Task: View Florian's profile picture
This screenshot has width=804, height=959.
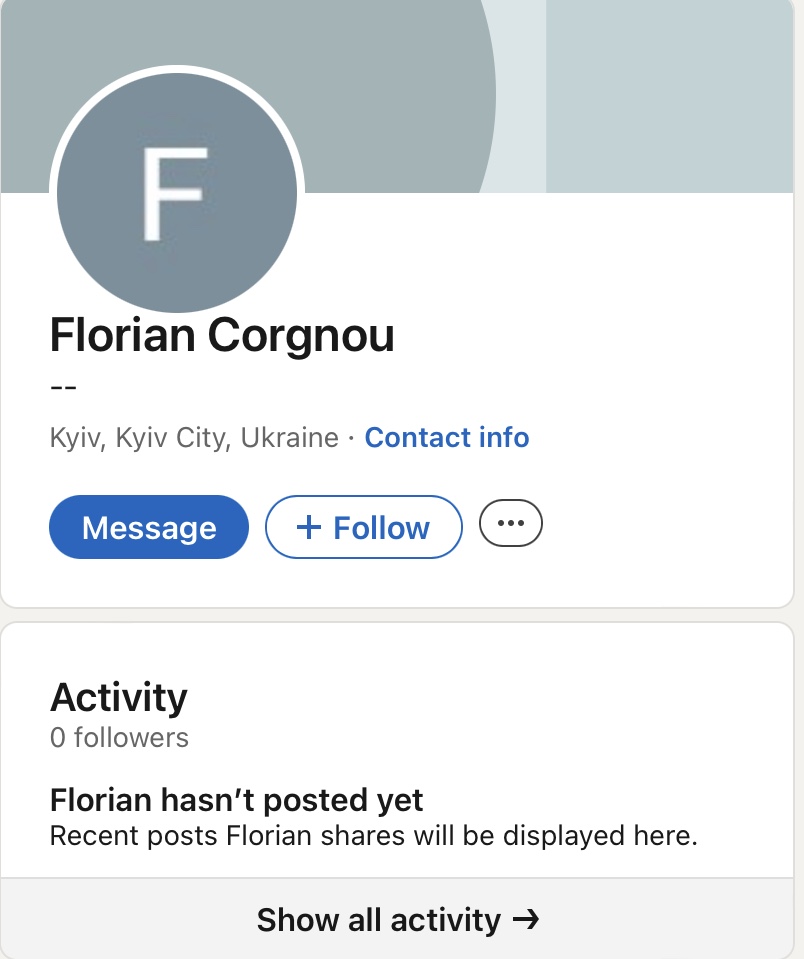Action: coord(177,192)
